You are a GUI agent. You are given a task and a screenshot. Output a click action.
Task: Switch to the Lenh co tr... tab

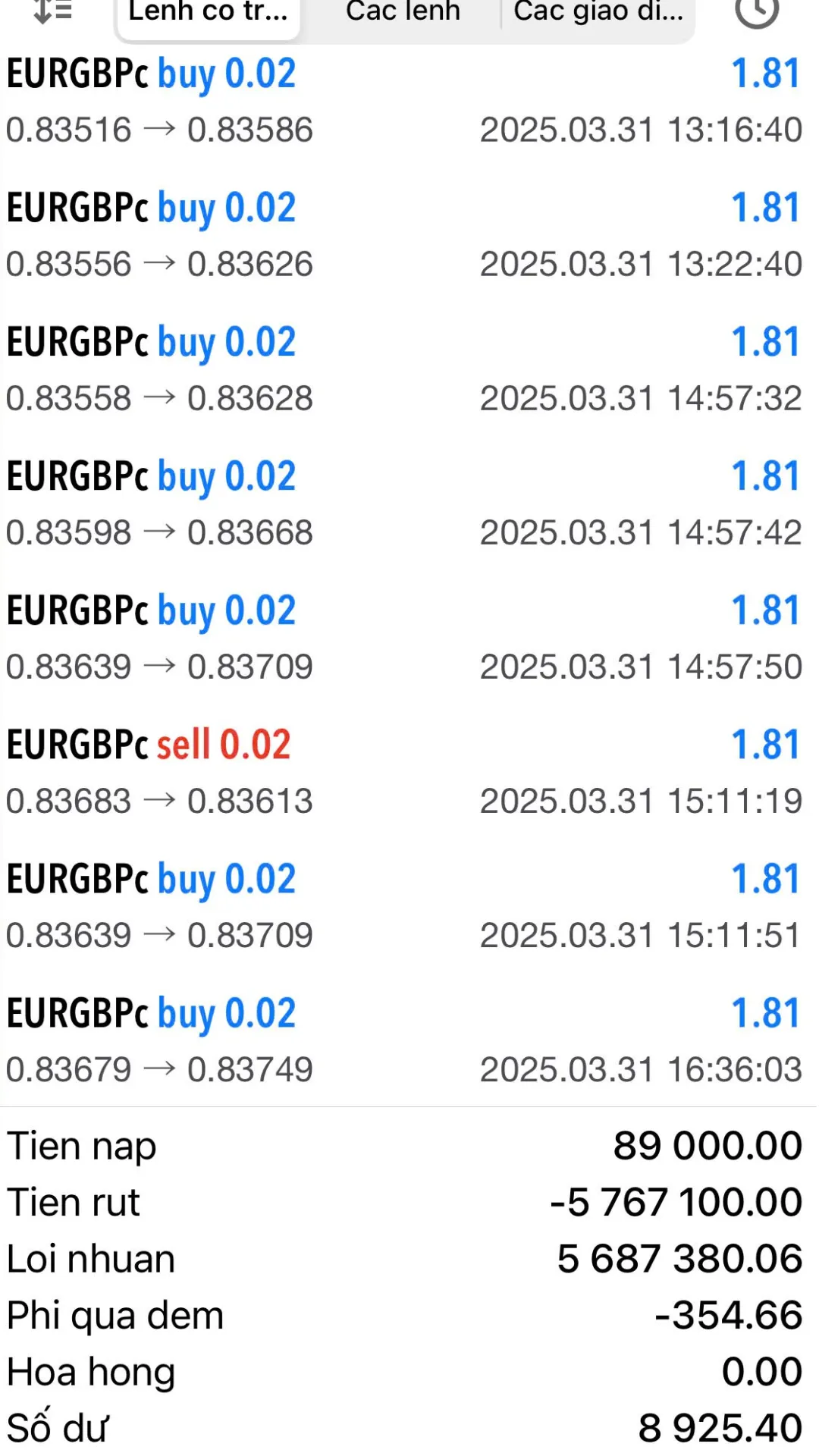point(208,13)
